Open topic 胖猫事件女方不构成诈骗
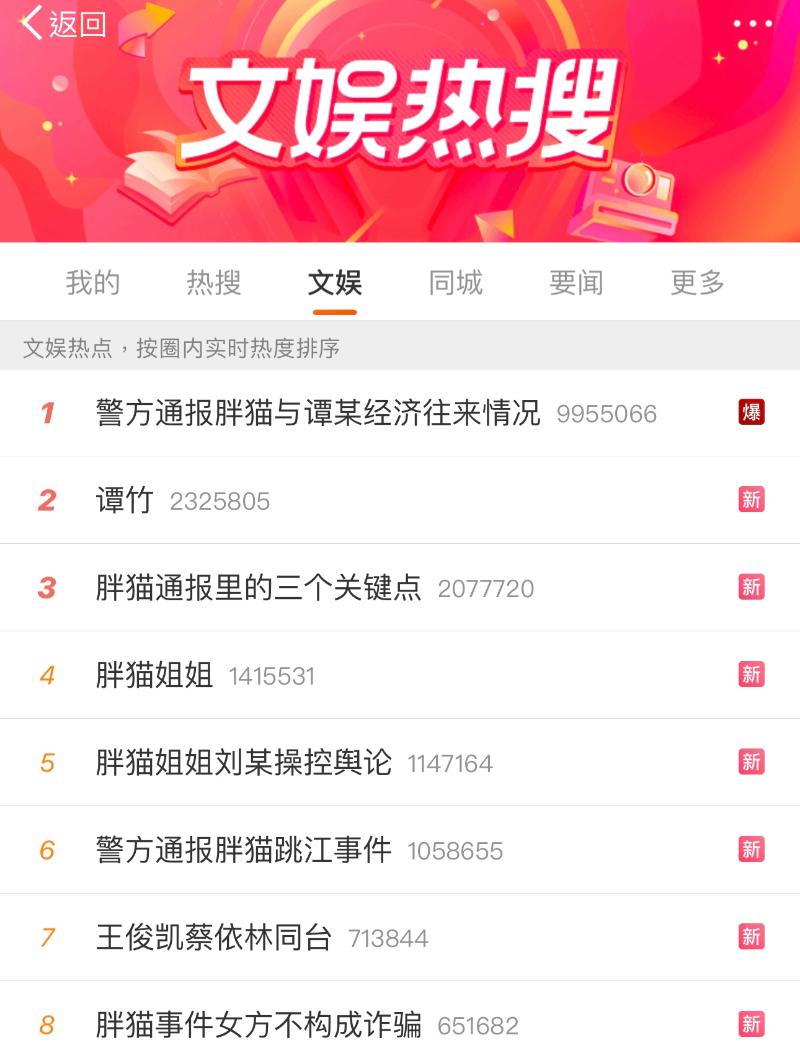Screen dimensions: 800x1061 pyautogui.click(x=259, y=1025)
